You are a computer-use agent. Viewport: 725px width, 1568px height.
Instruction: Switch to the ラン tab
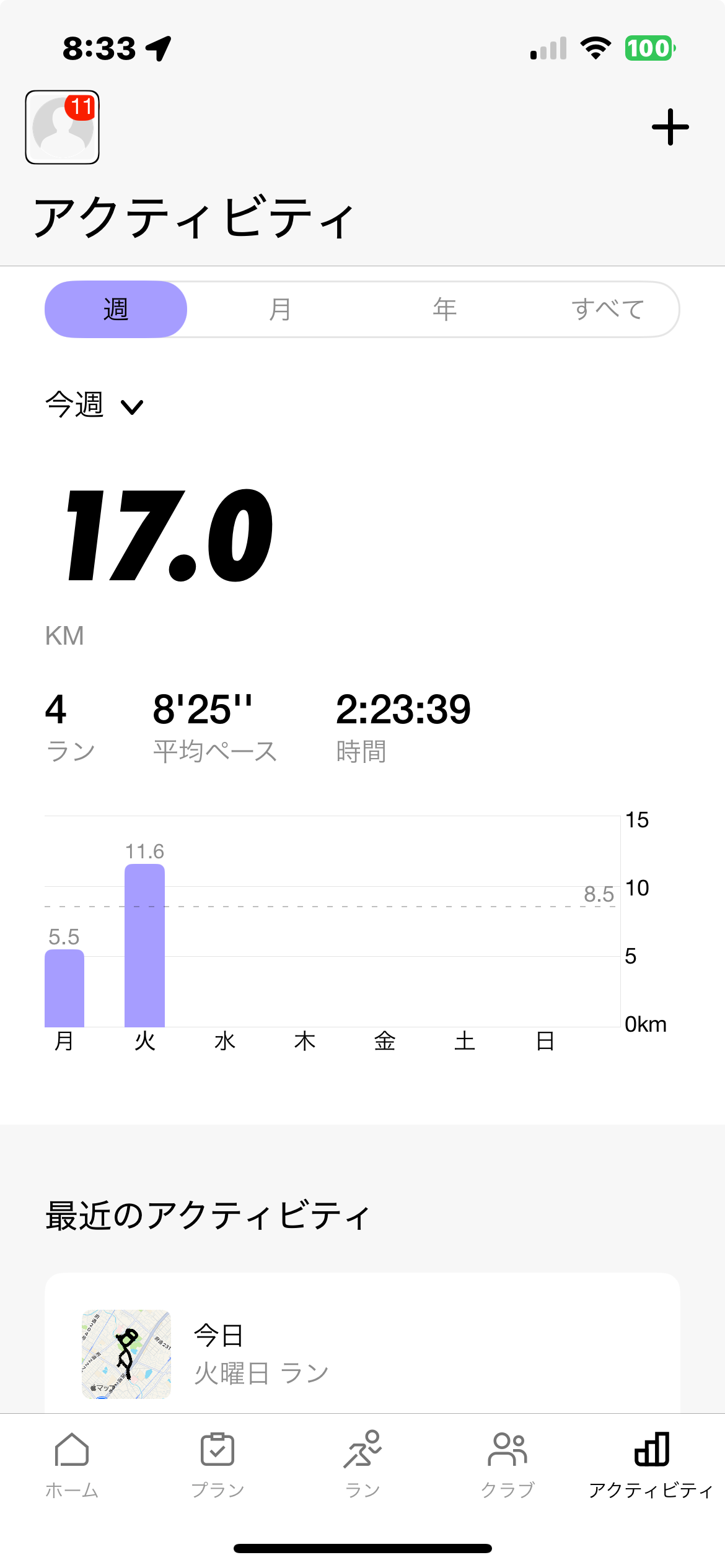[362, 1465]
